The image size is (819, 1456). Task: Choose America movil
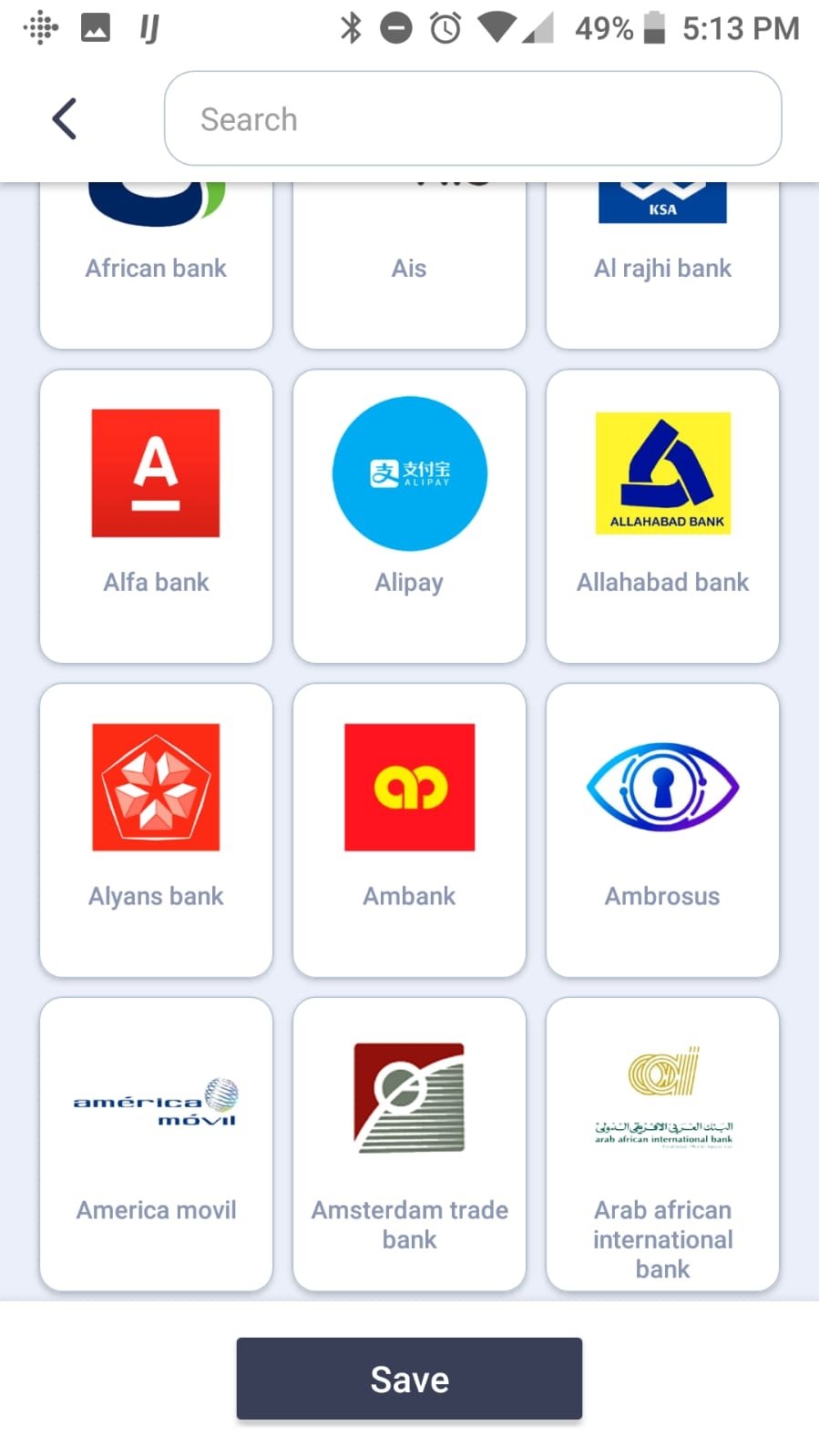(156, 1145)
